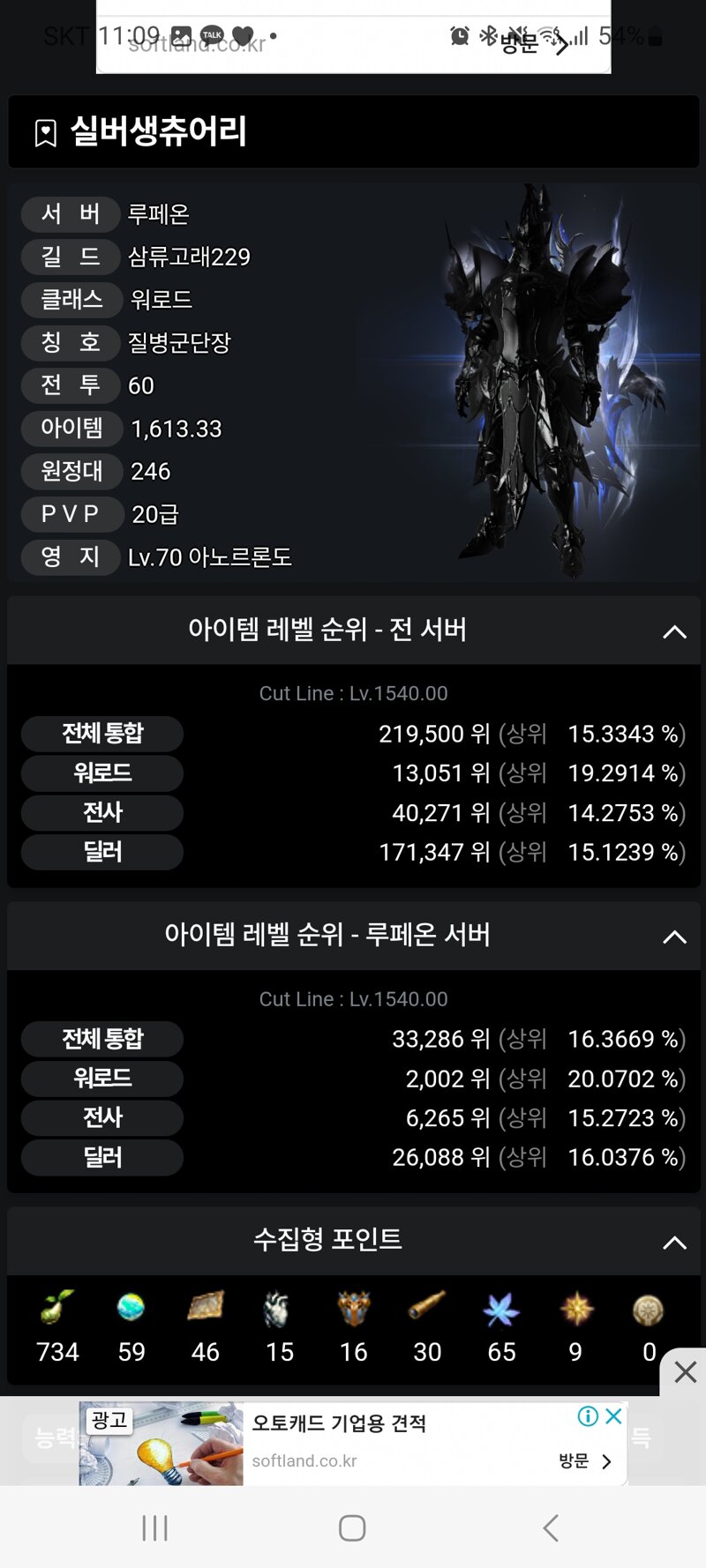Bookmark the character 실버생츄어리
Image resolution: width=706 pixels, height=1568 pixels.
point(46,133)
